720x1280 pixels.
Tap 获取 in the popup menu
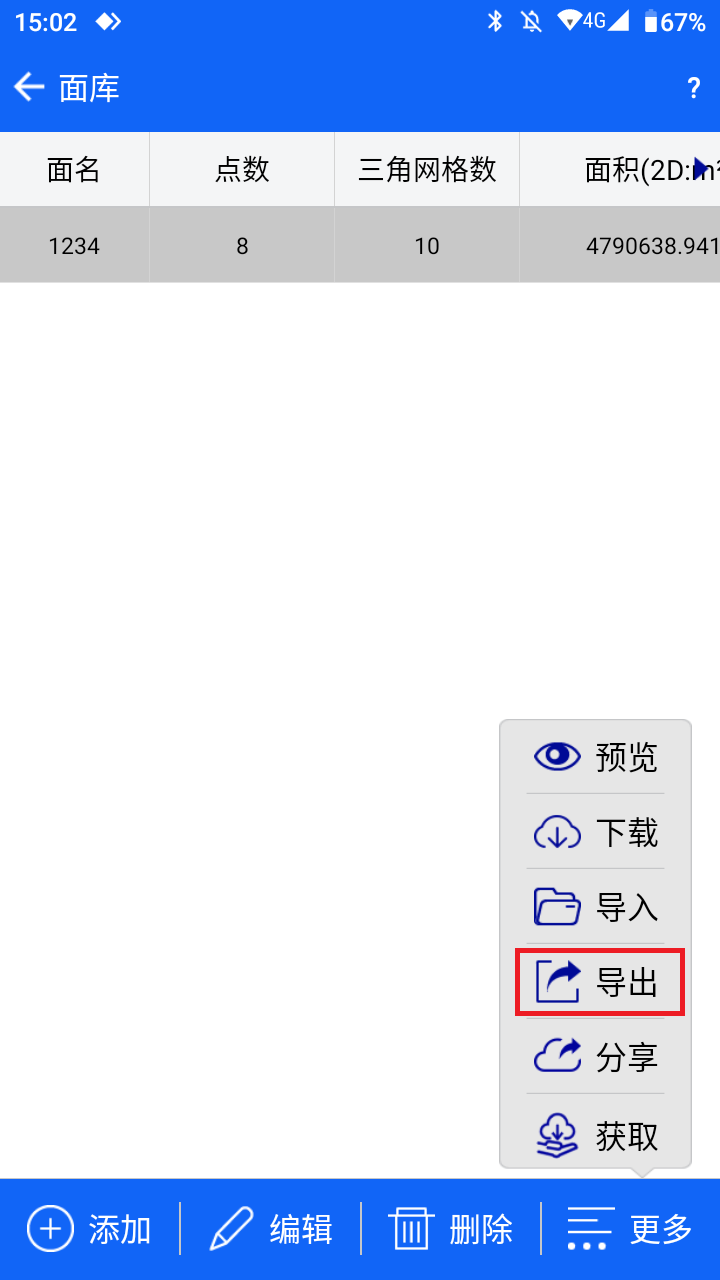(x=596, y=1135)
